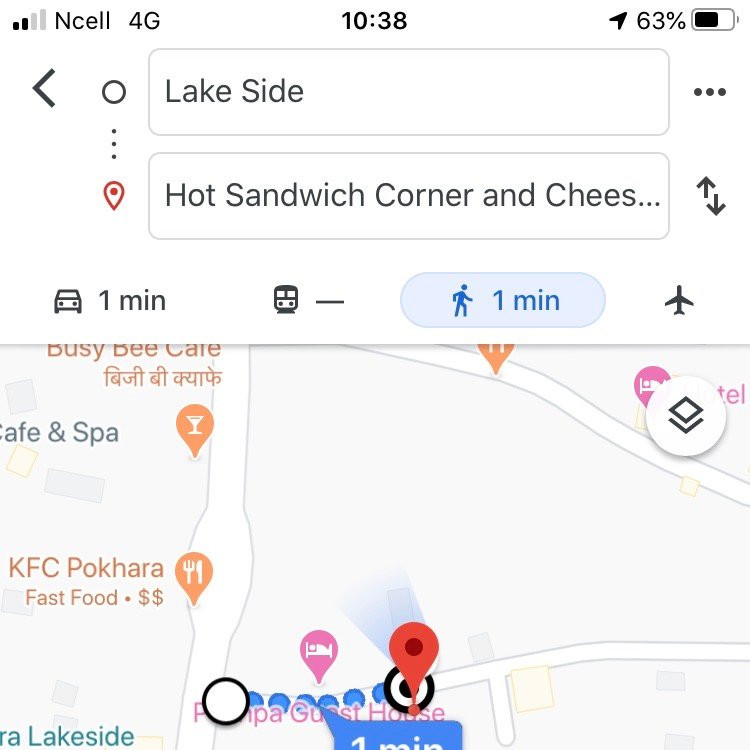Viewport: 750px width, 750px height.
Task: Switch to transit directions
Action: 308,301
